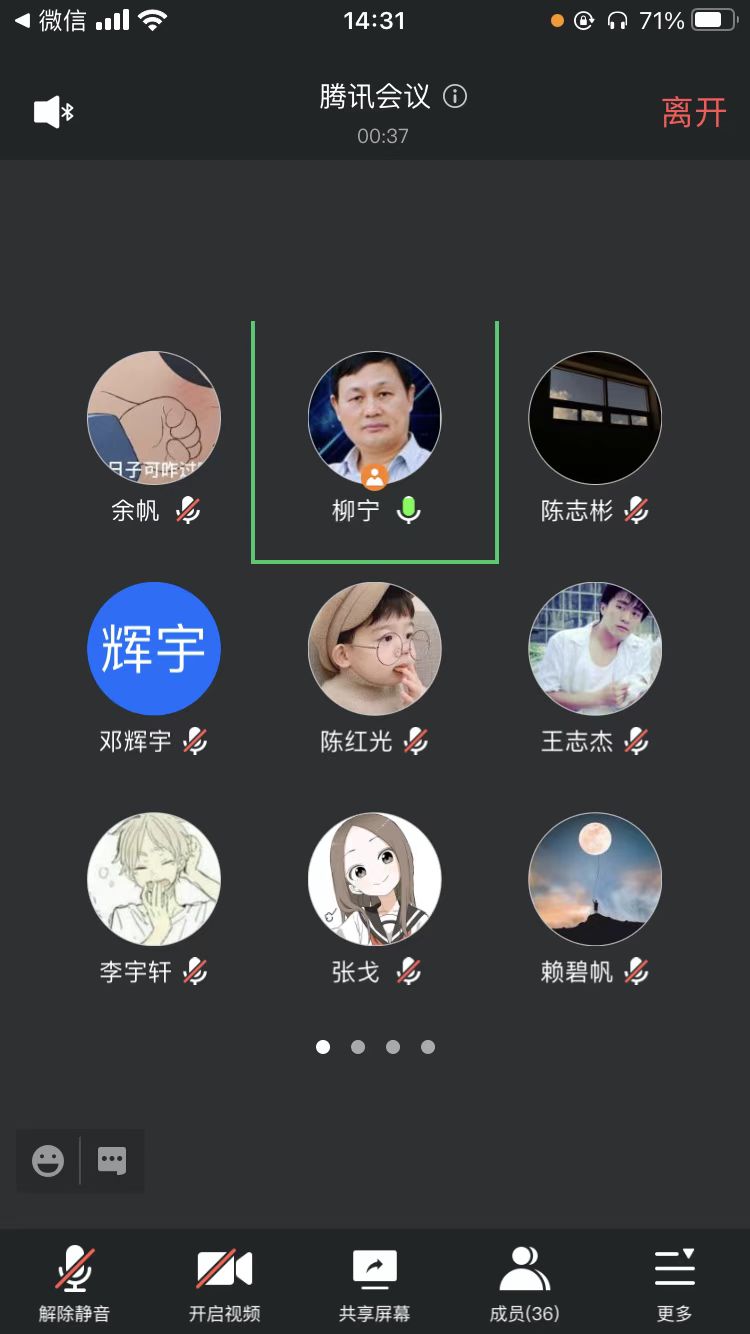The image size is (750, 1334).
Task: Turn on camera with 开启视频
Action: [224, 1283]
